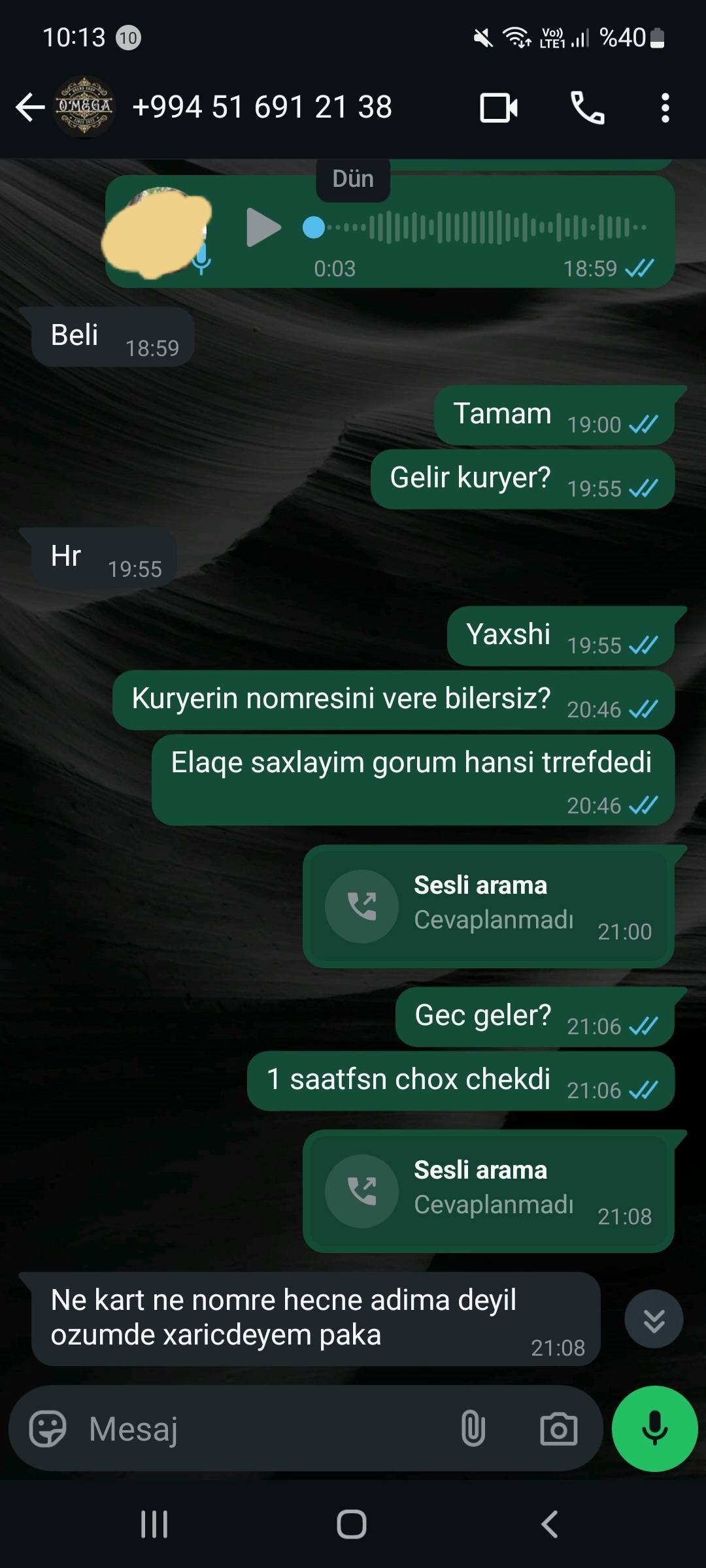The image size is (706, 1568).
Task: Open contact info for +994 51 691 21 38
Action: 261,107
